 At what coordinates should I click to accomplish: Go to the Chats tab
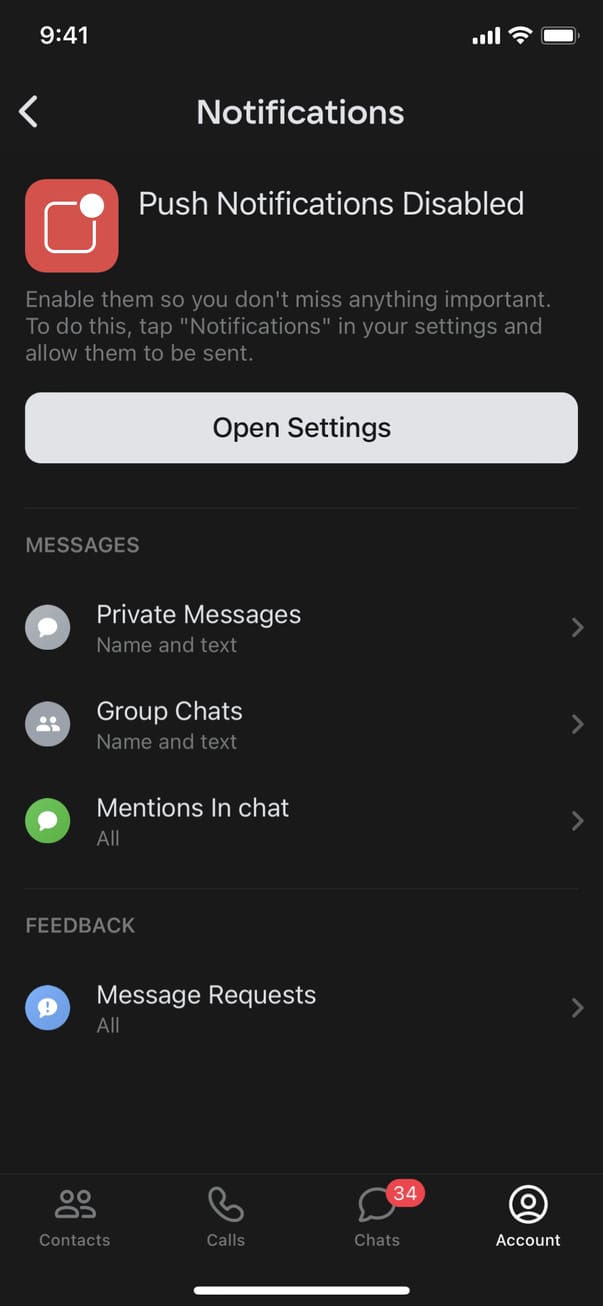tap(377, 1218)
